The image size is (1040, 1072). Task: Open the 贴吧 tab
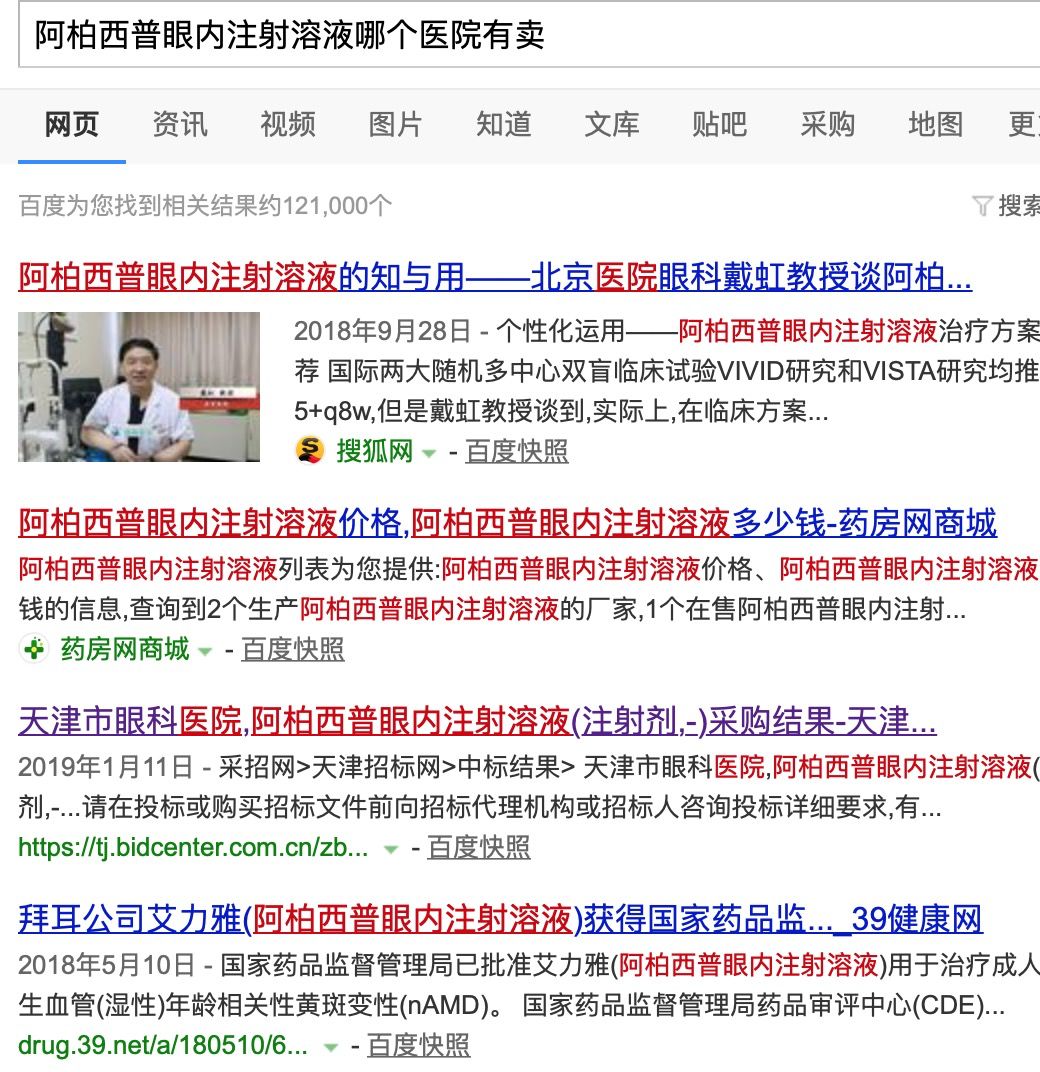719,124
